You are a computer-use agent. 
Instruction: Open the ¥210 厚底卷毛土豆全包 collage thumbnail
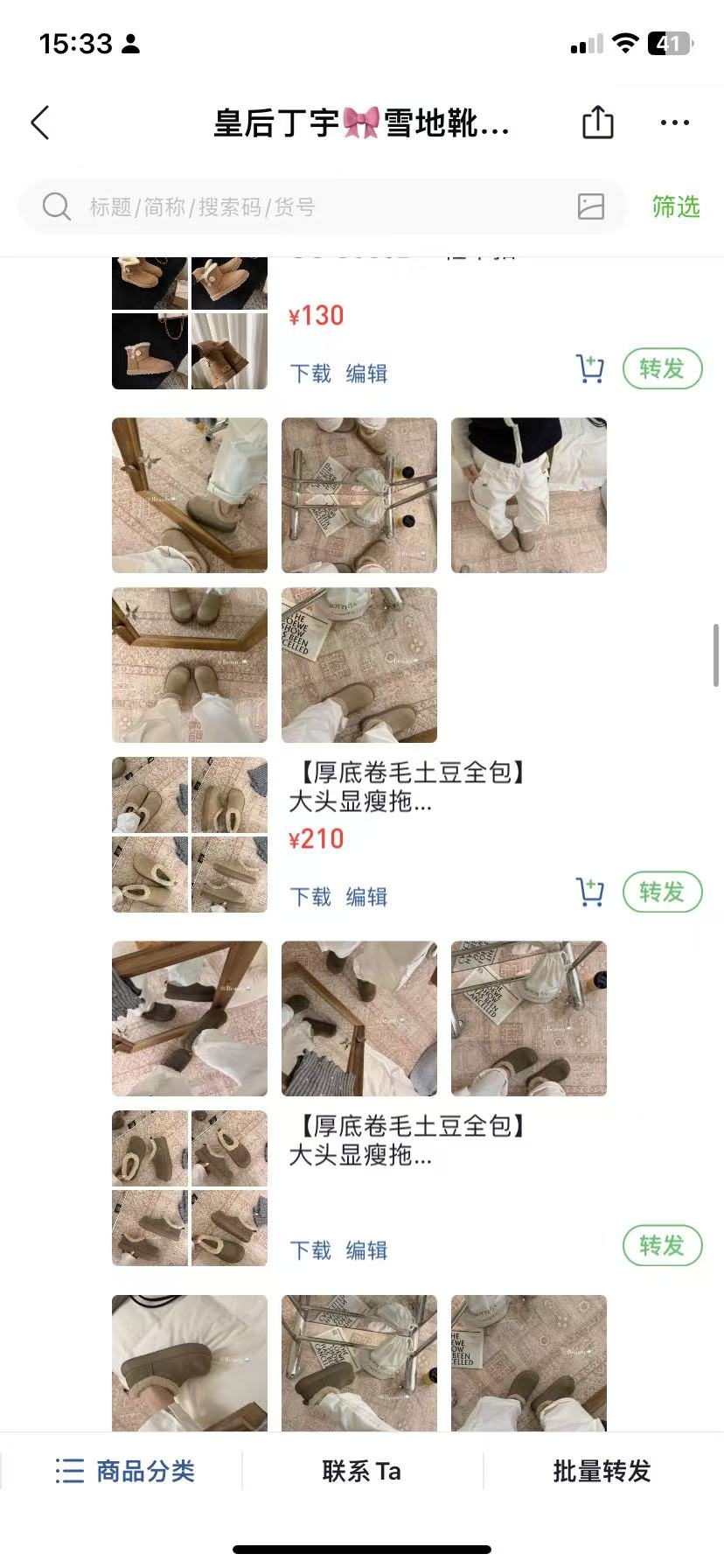pyautogui.click(x=190, y=835)
